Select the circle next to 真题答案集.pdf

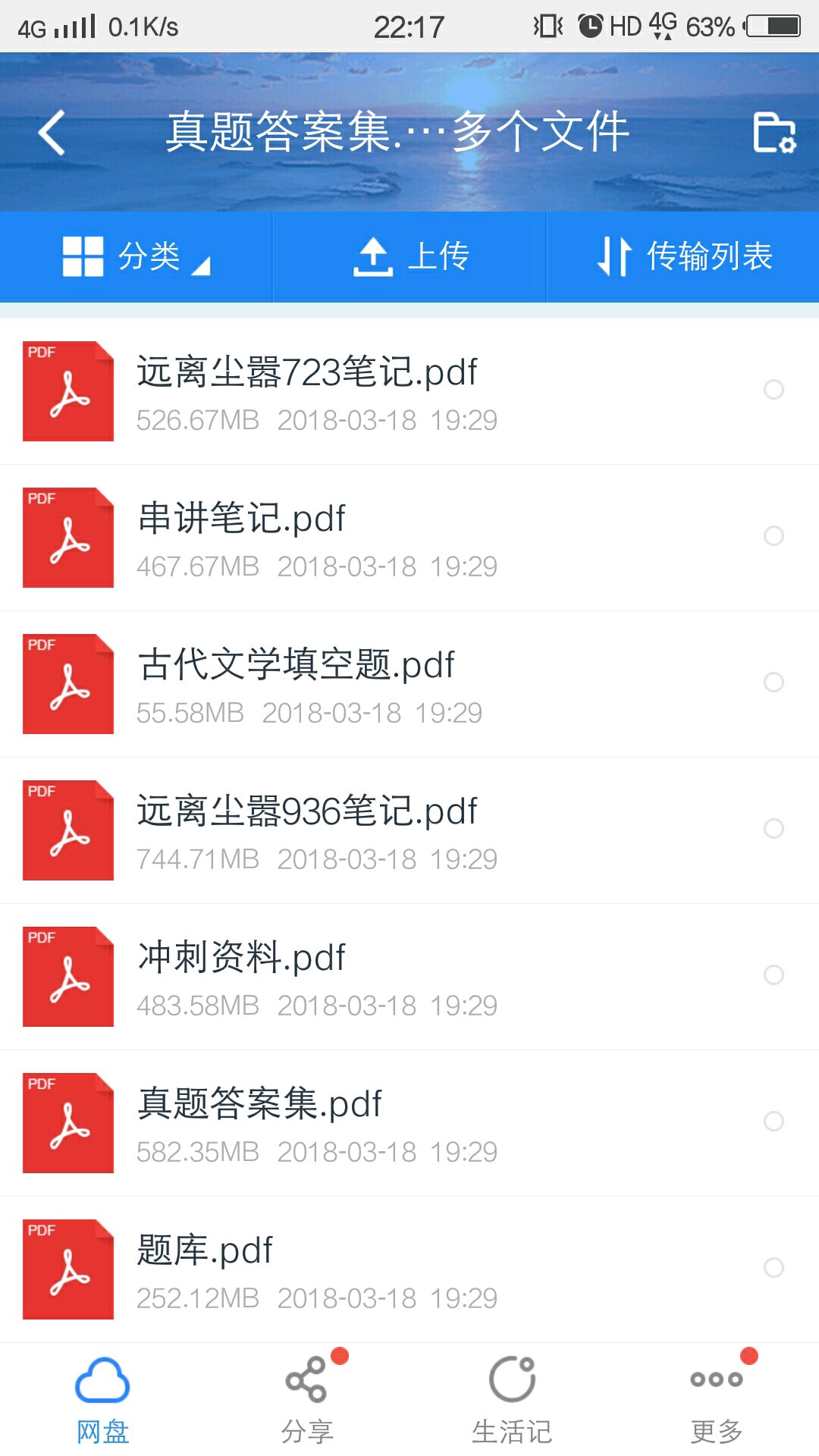tap(773, 1121)
